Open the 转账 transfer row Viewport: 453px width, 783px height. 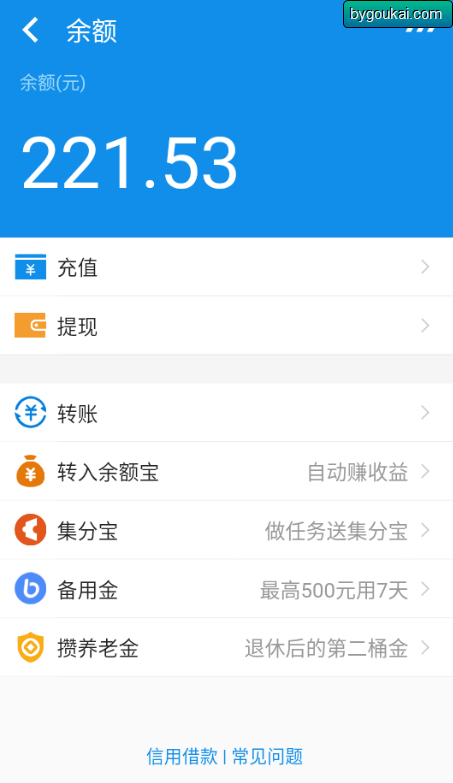[x=226, y=413]
